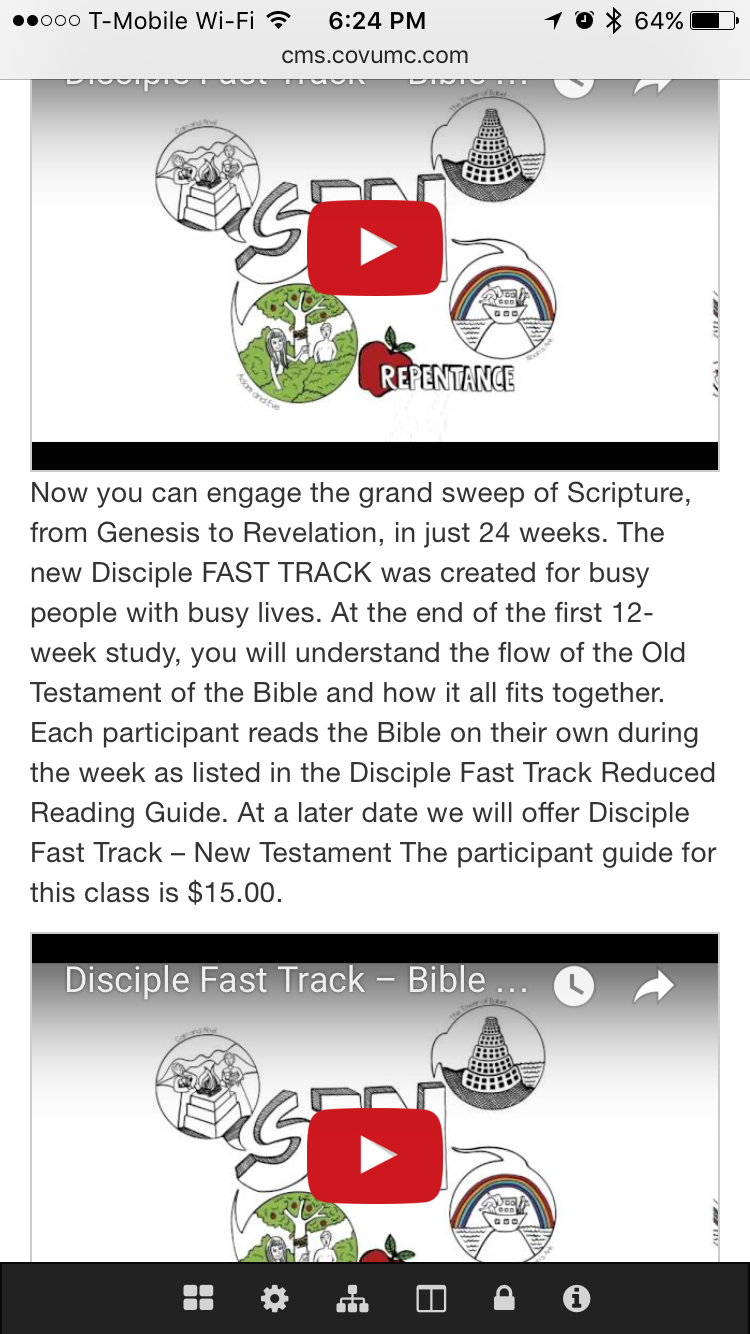The width and height of the screenshot is (750, 1334).
Task: Open the grid dashboard icon in the toolbar
Action: point(198,1298)
